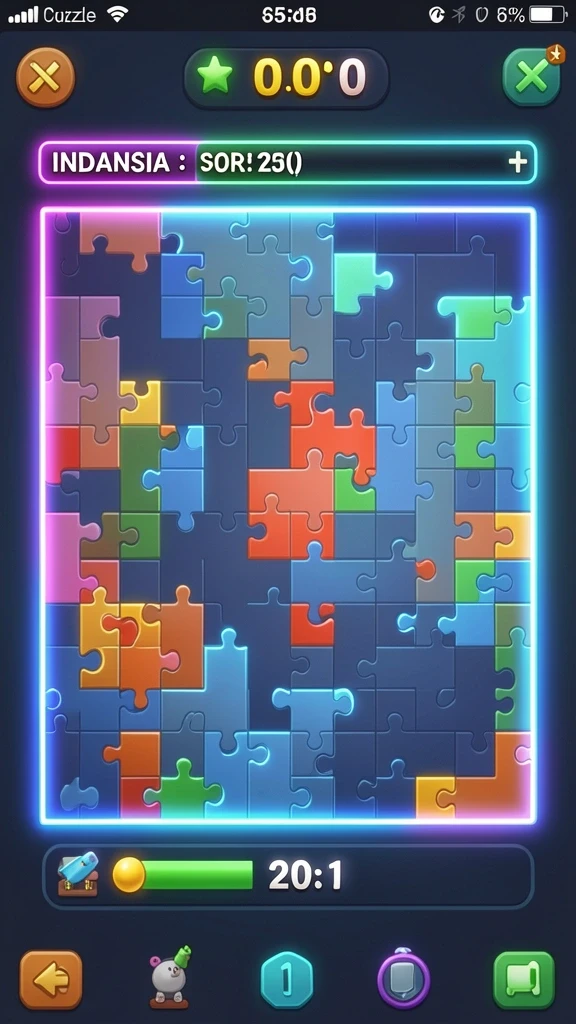
Task: Tap the teal hexagon button labeled 1
Action: pos(287,980)
